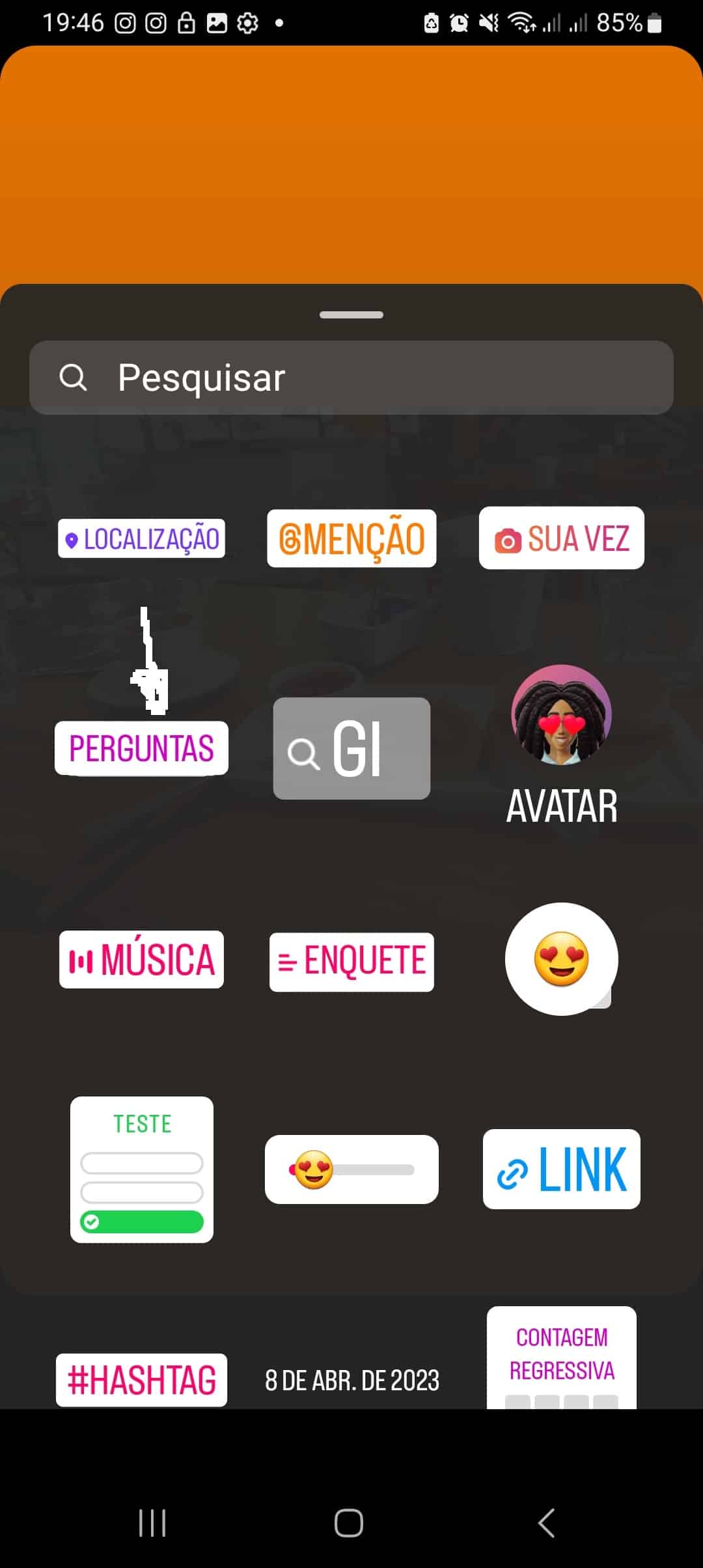703x1568 pixels.
Task: Tap the Pesquisar search field
Action: click(351, 378)
